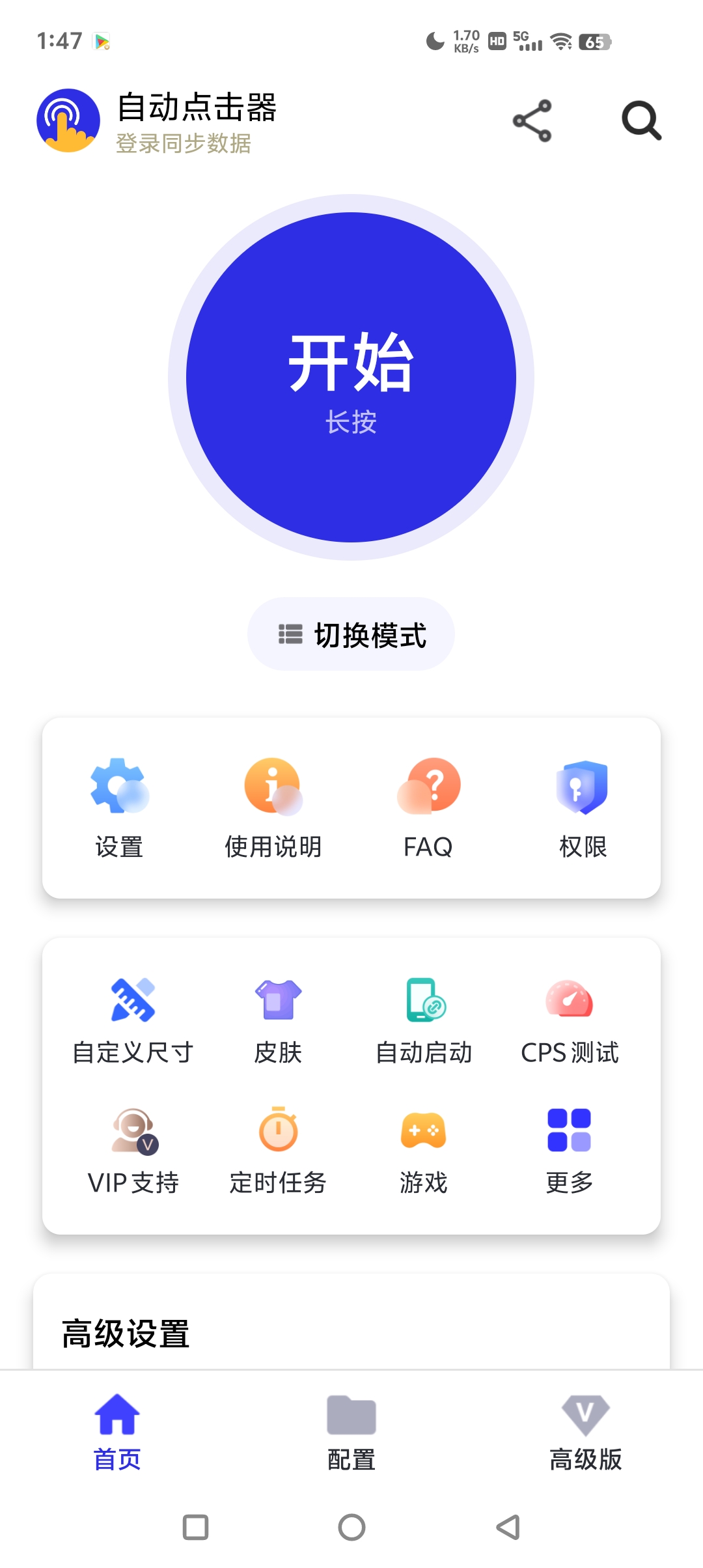This screenshot has height=1568, width=703.
Task: Switch to the 高级版 premium tab
Action: (585, 1433)
